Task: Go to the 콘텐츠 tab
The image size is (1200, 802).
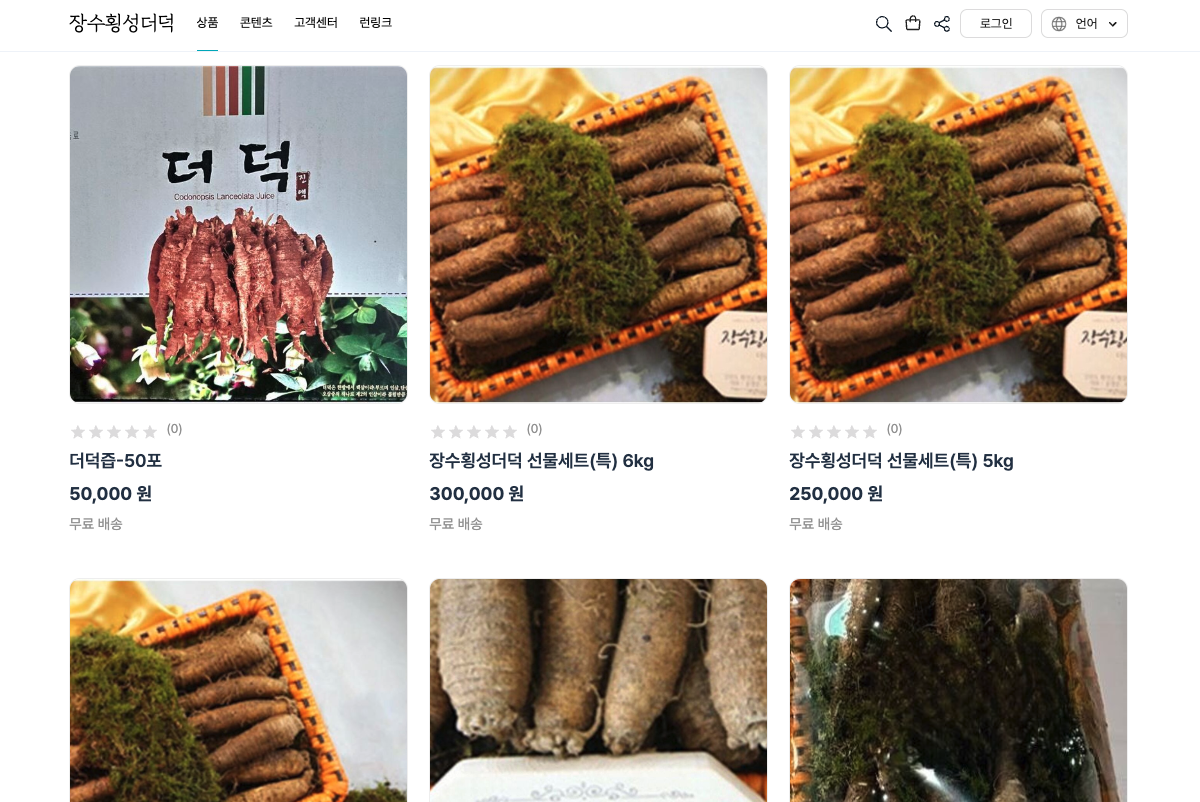Action: coord(256,23)
